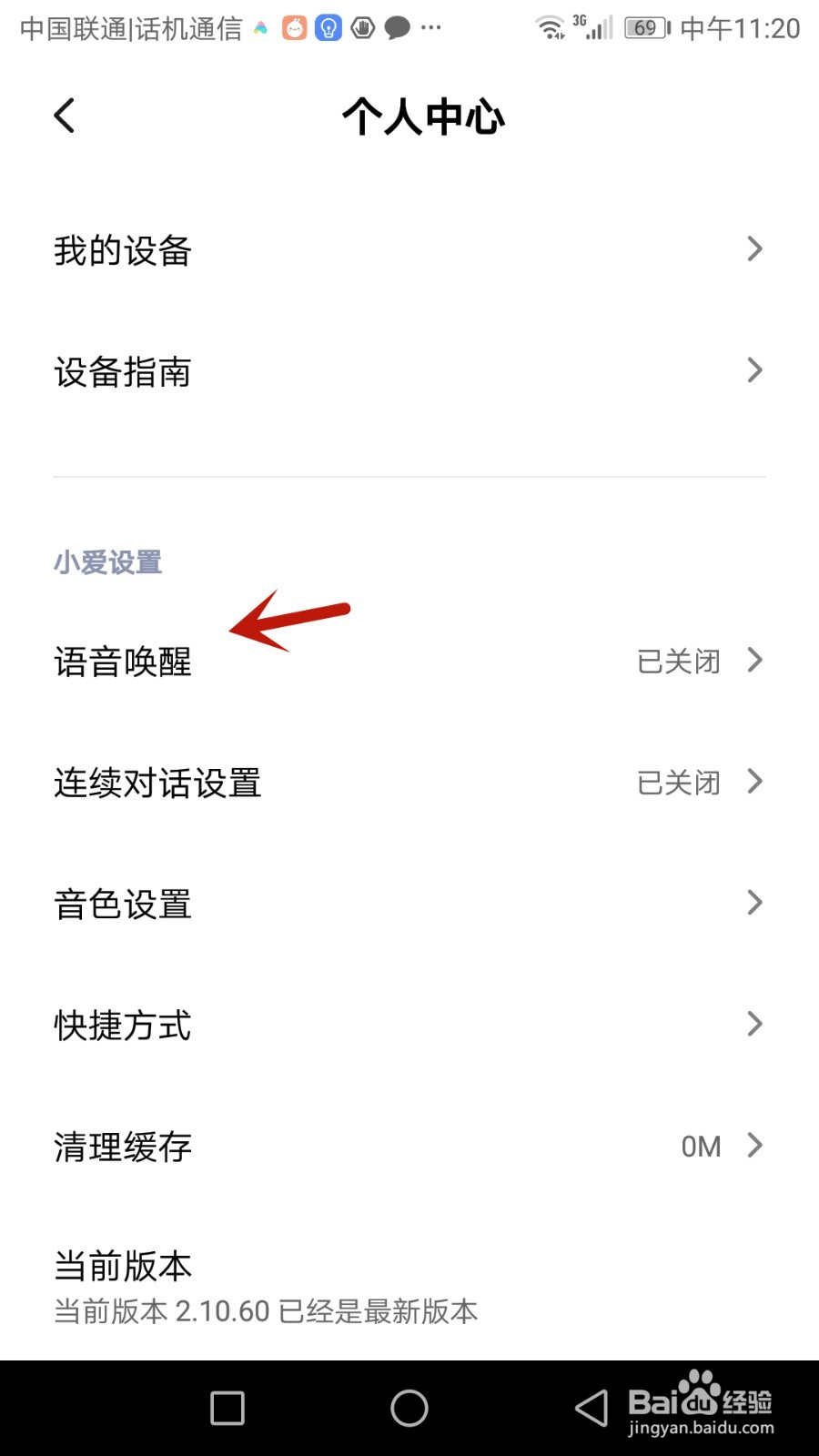Tap the hand/stop notification icon in status bar

pyautogui.click(x=362, y=28)
